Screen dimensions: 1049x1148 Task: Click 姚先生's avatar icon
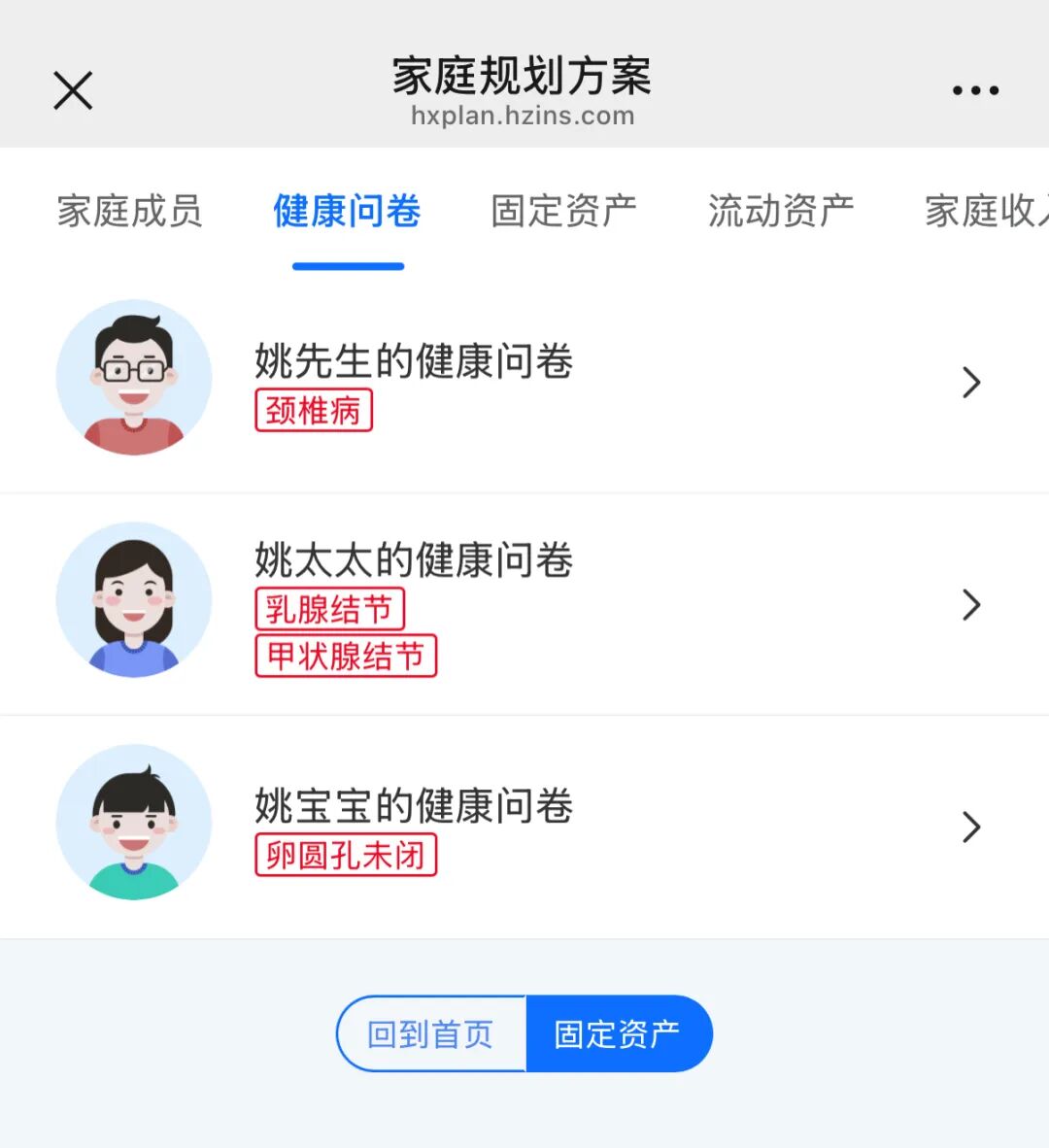click(134, 378)
